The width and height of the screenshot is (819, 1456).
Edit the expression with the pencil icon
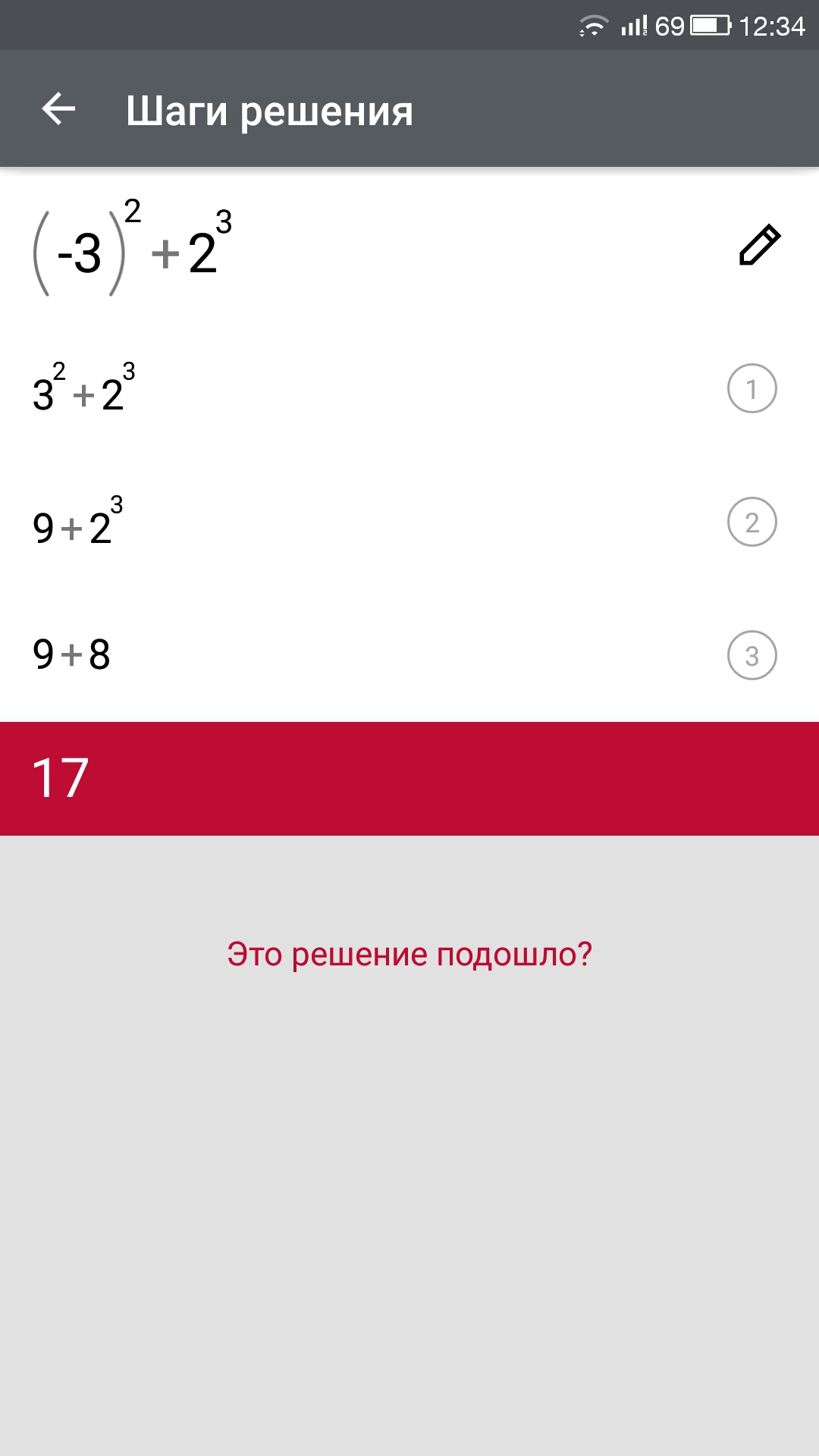(759, 245)
